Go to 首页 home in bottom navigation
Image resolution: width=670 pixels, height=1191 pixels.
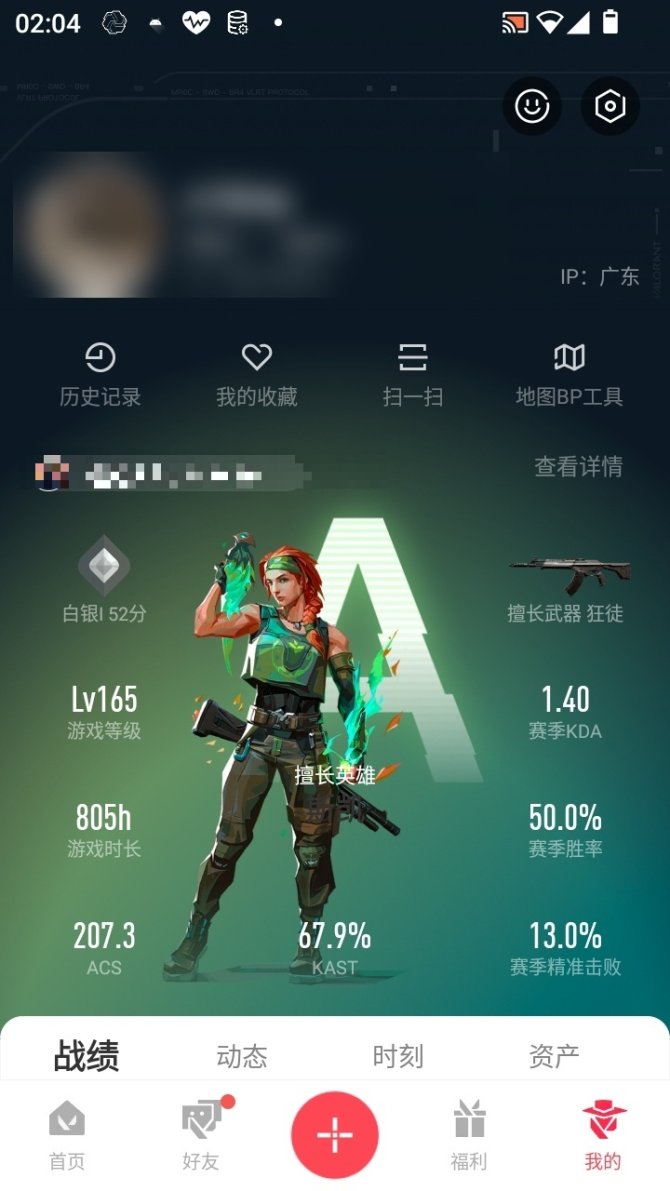pyautogui.click(x=67, y=1135)
